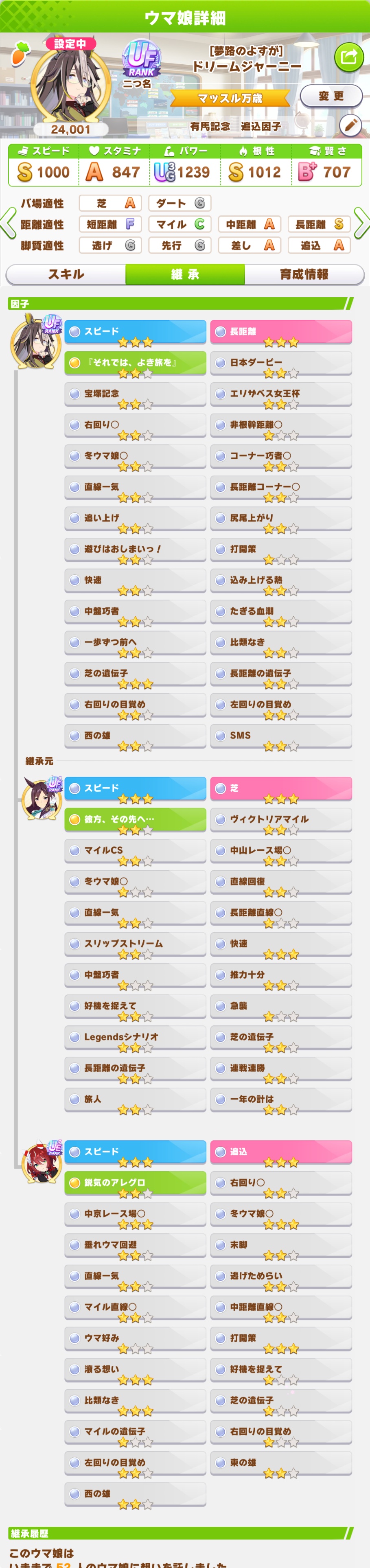Screen dimensions: 370x1568
Task: Tap the green share icon
Action: (x=349, y=58)
